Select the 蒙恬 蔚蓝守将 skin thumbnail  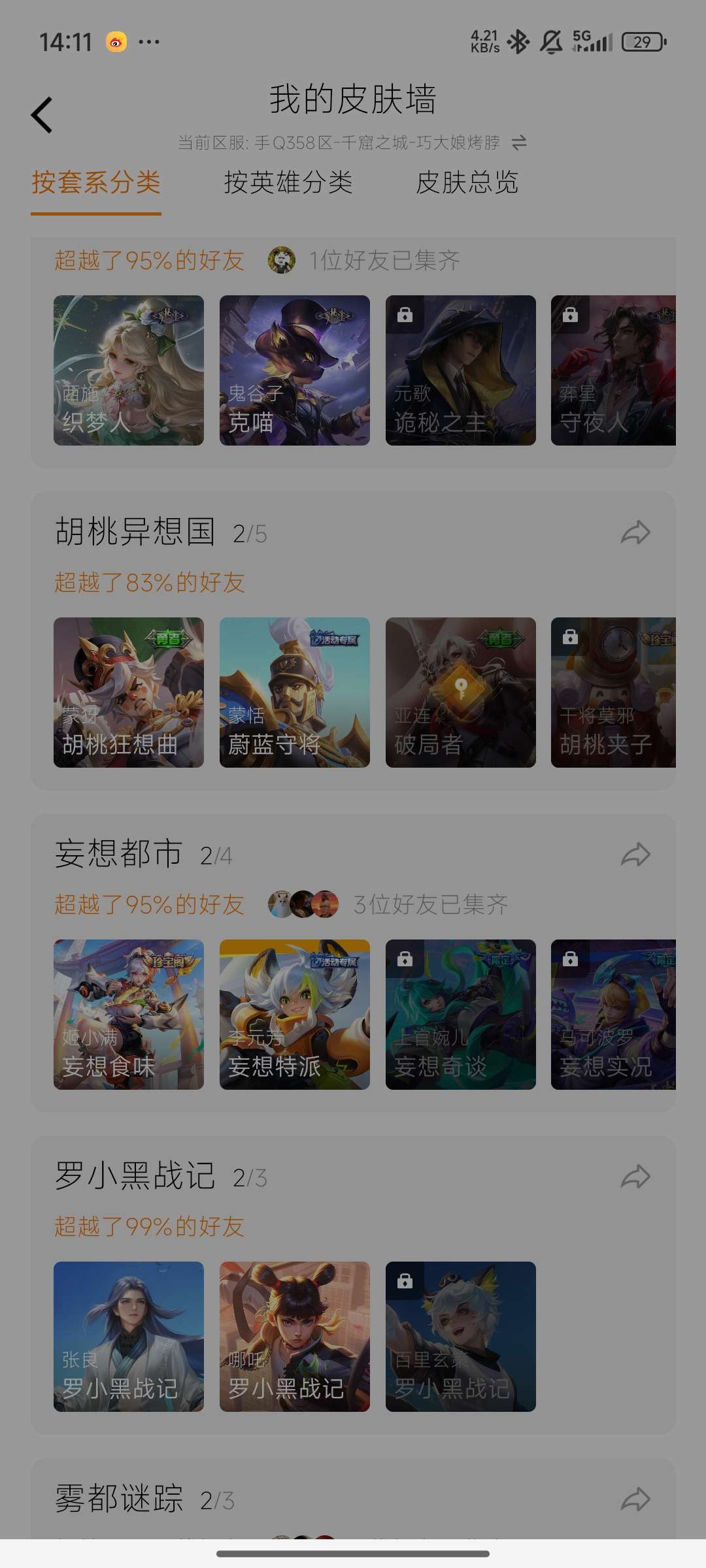[x=294, y=693]
